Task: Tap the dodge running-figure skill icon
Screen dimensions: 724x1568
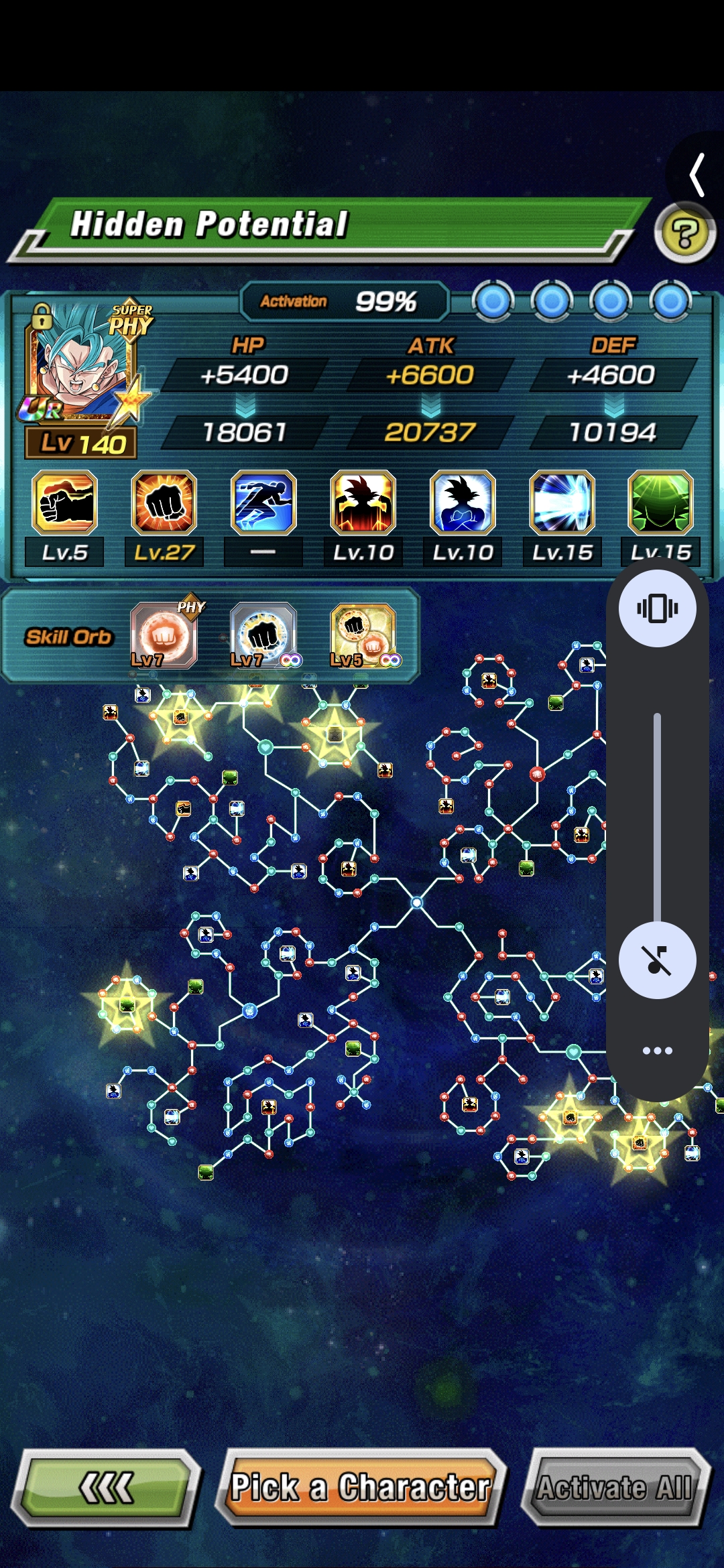Action: pos(263,503)
